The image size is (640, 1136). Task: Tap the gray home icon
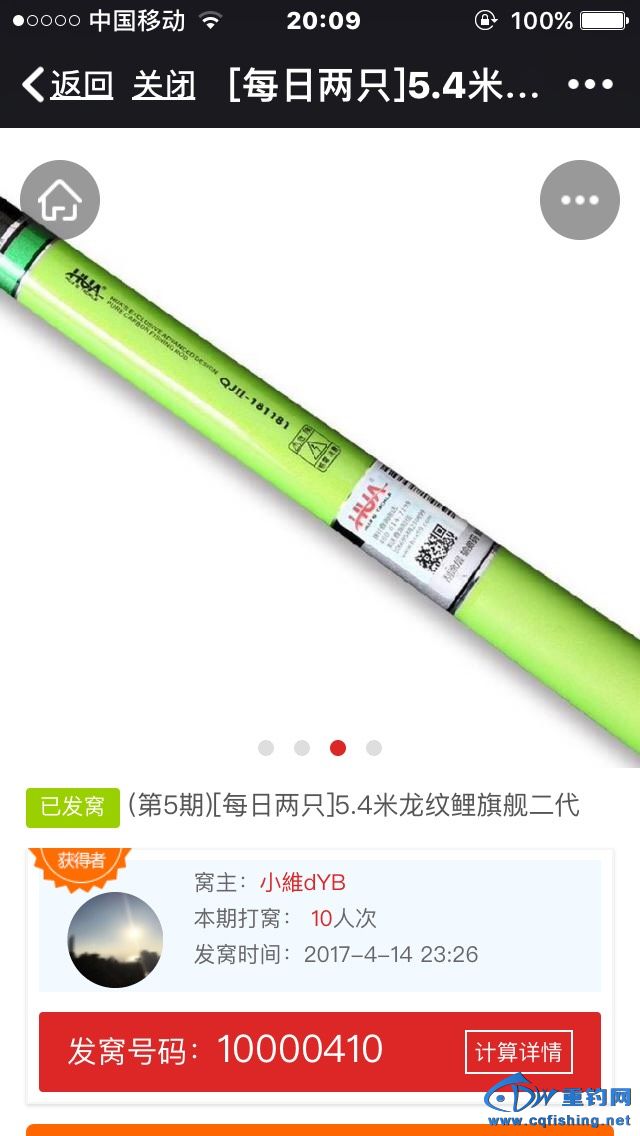(60, 200)
